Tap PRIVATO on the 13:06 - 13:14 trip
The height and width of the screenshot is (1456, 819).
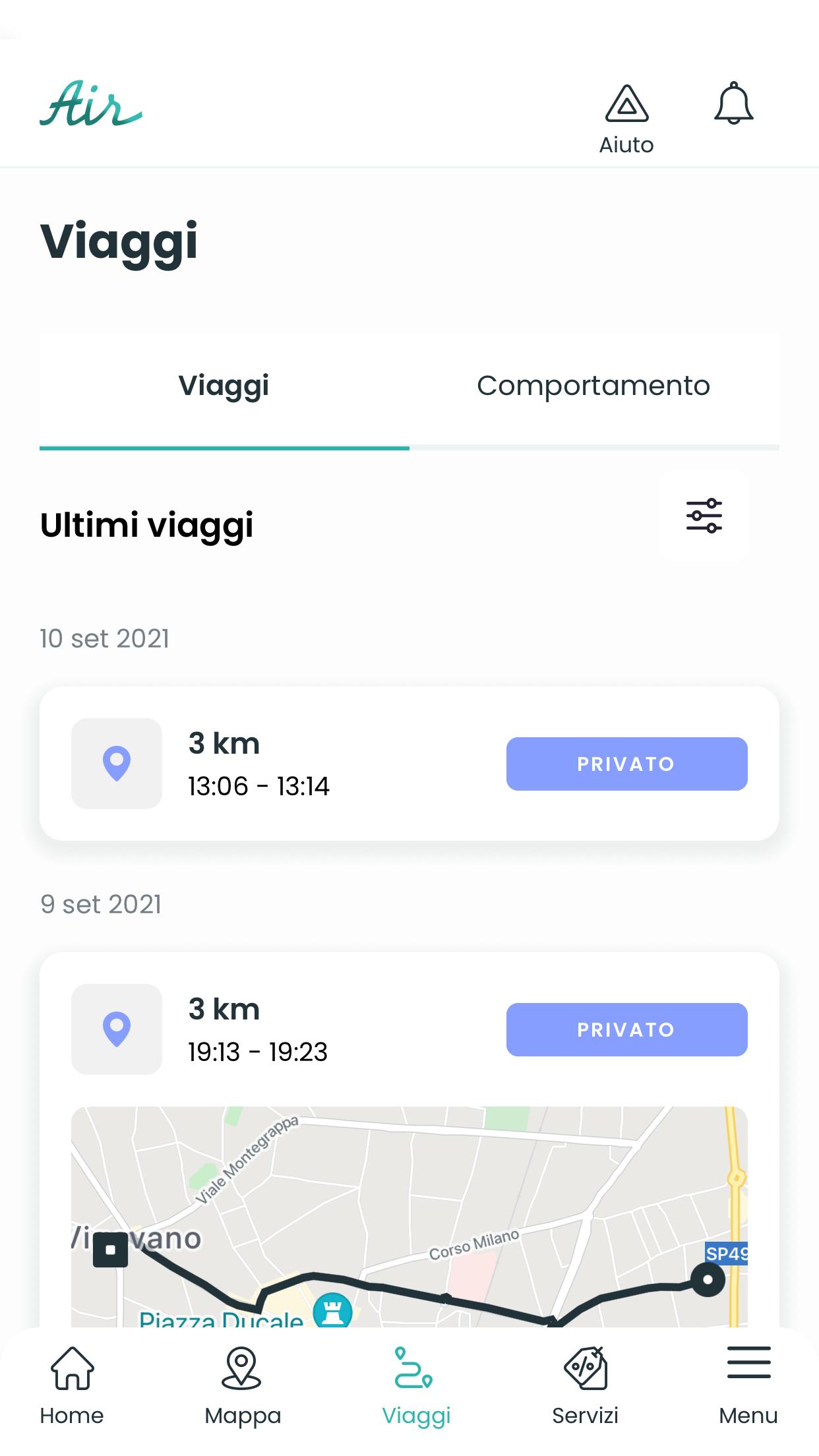coord(626,764)
